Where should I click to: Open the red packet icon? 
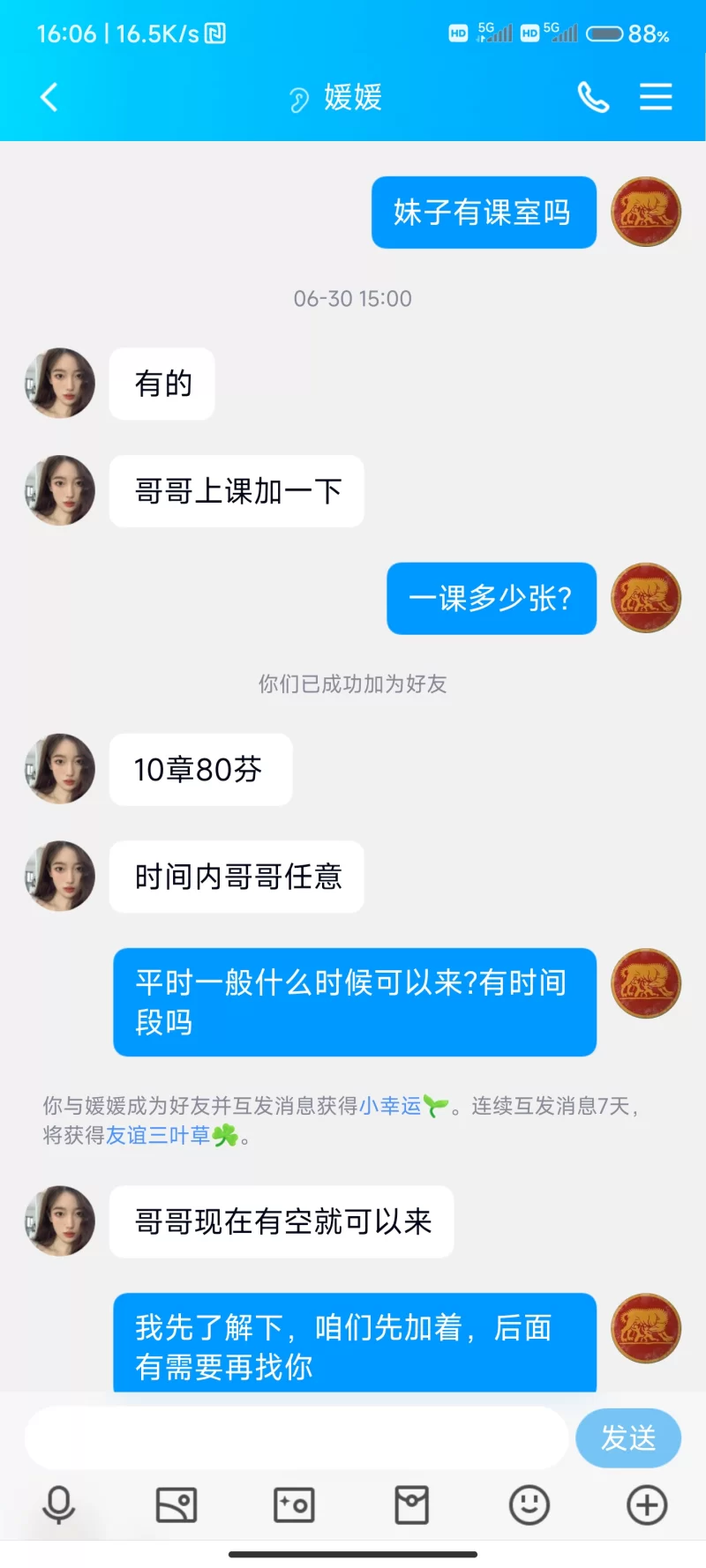411,1505
